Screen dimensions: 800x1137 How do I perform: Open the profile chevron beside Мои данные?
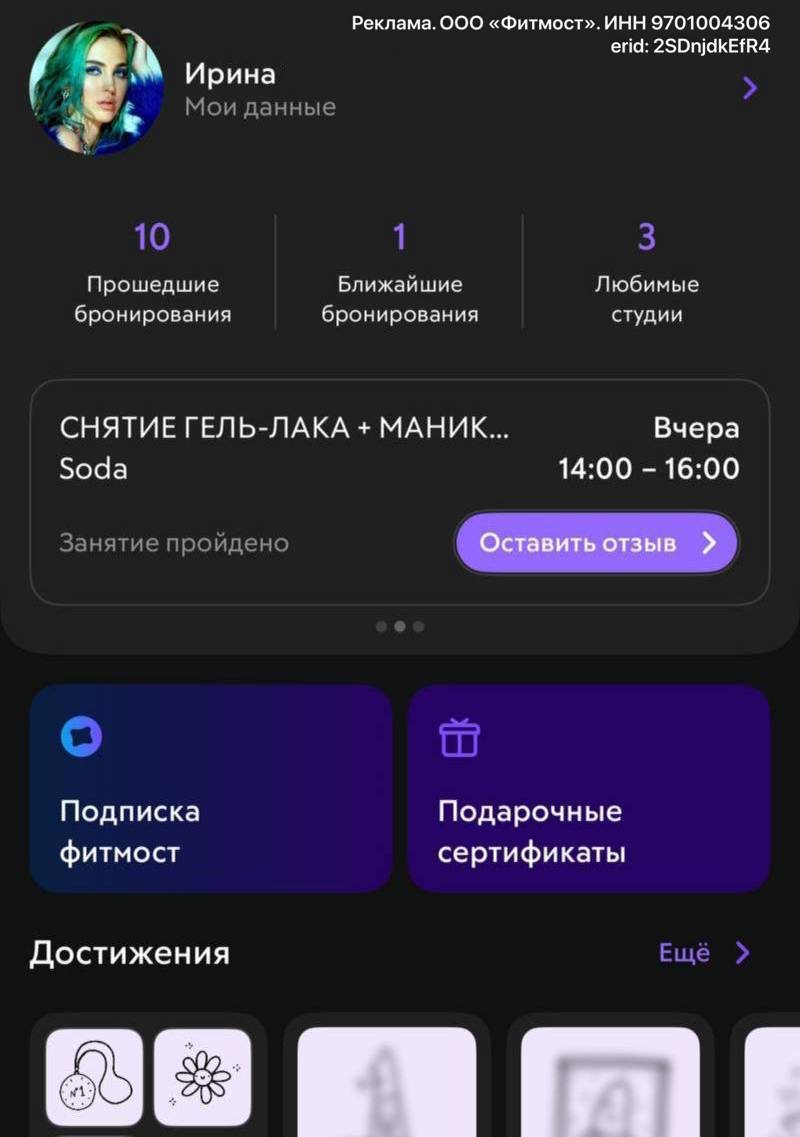(x=749, y=88)
